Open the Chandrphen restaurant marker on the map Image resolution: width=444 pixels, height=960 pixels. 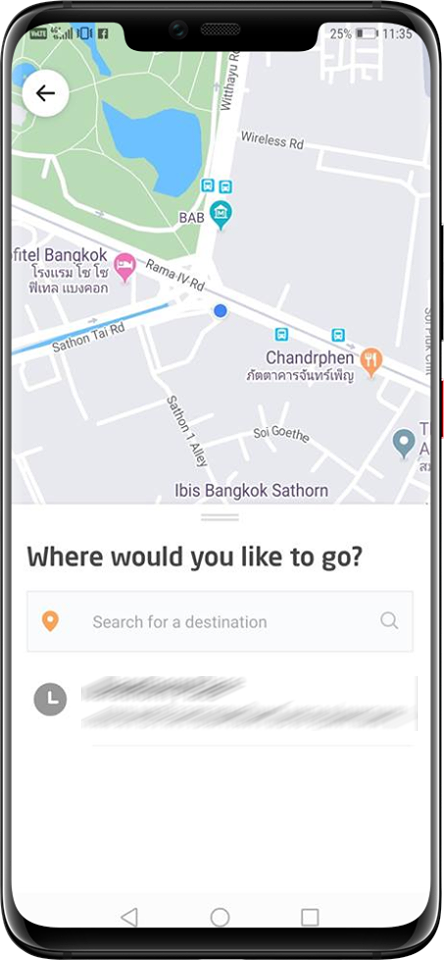tap(371, 362)
